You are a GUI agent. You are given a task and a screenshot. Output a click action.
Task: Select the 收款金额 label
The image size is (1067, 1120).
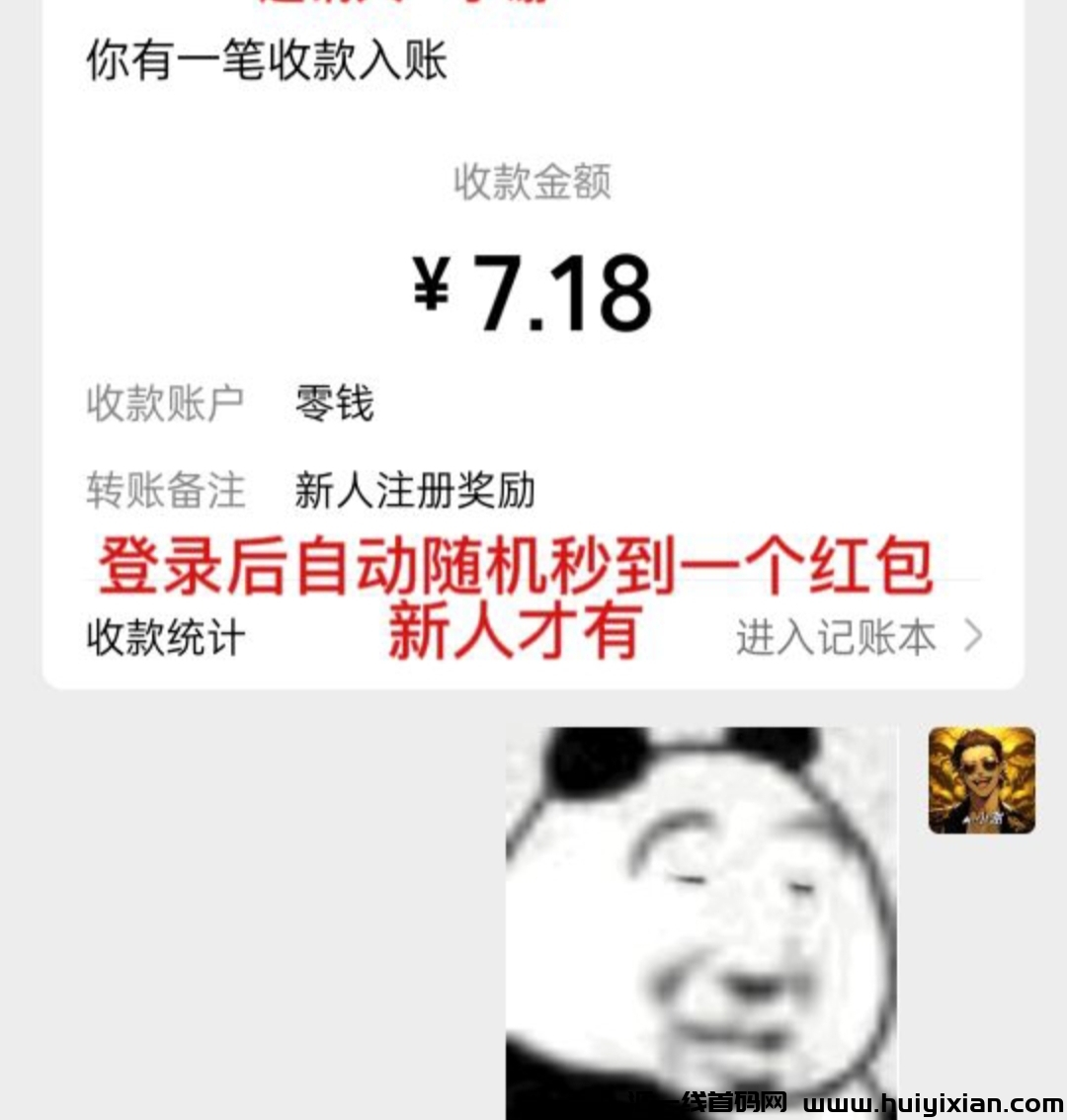click(533, 185)
